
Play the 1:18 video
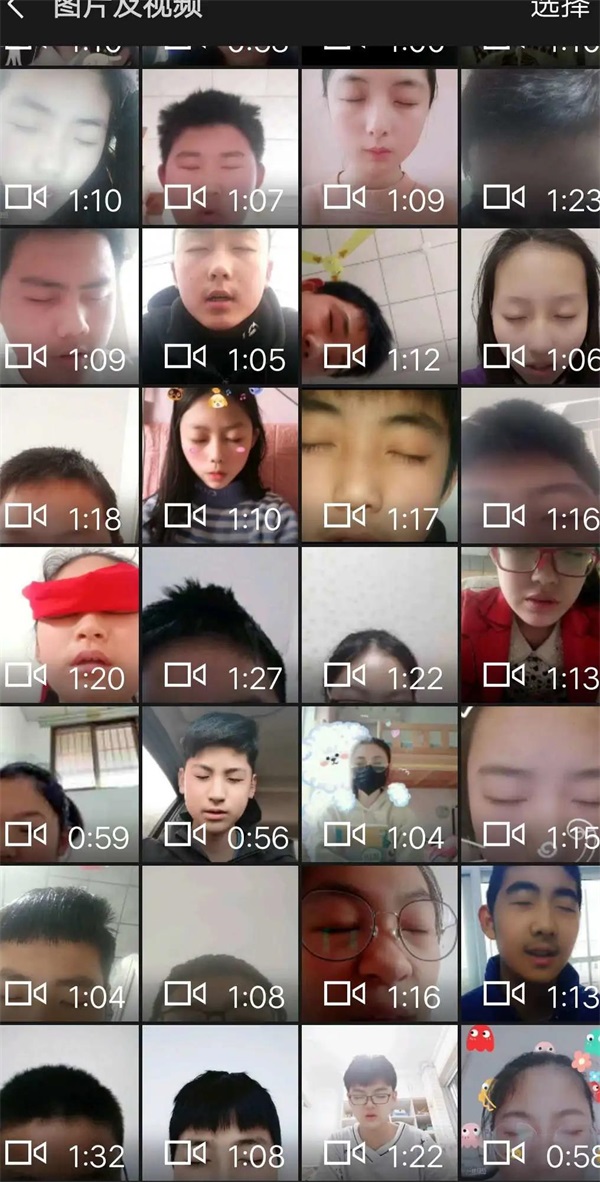[69, 466]
